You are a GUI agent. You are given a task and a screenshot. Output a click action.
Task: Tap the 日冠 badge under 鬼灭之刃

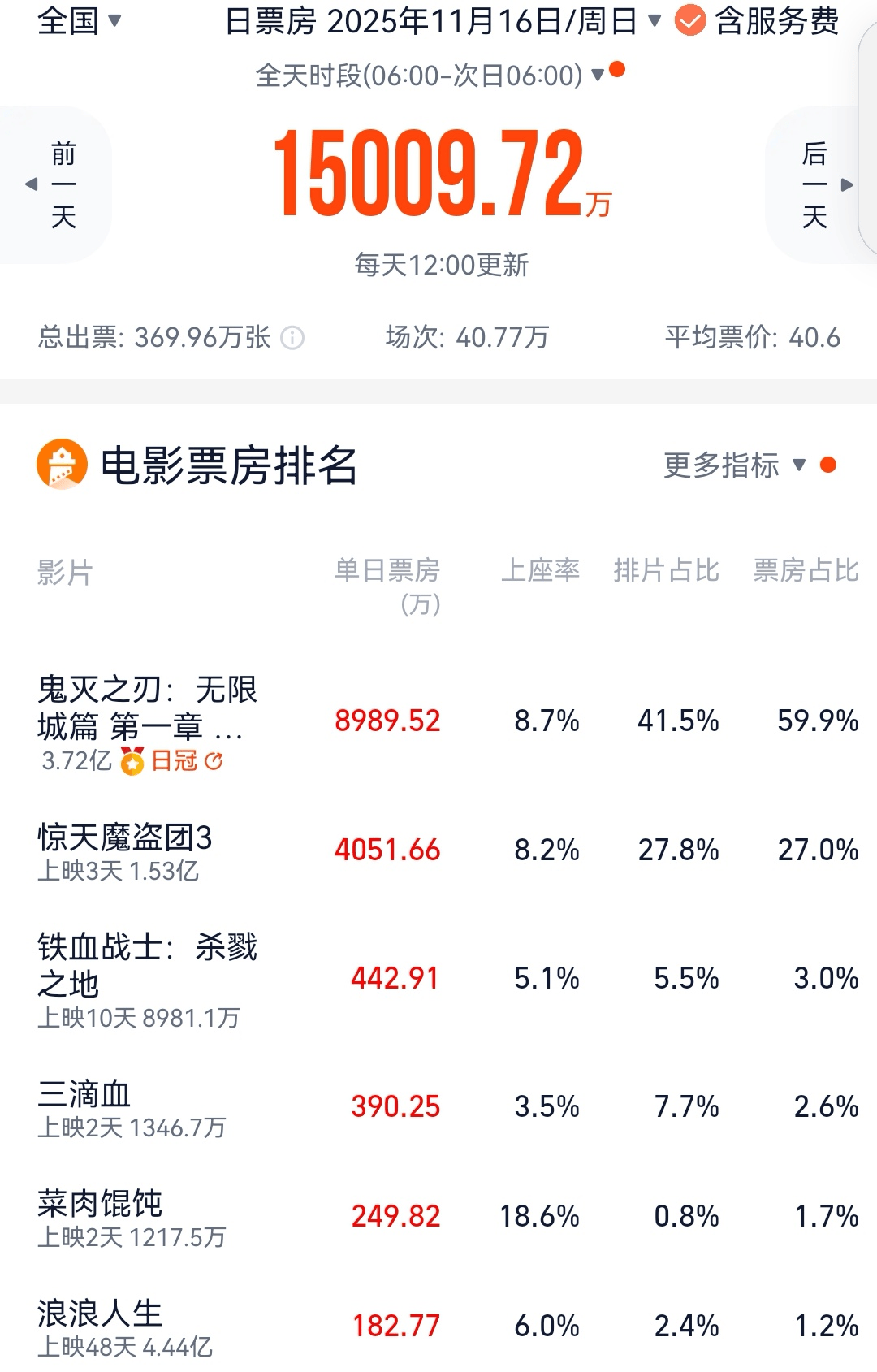point(172,761)
